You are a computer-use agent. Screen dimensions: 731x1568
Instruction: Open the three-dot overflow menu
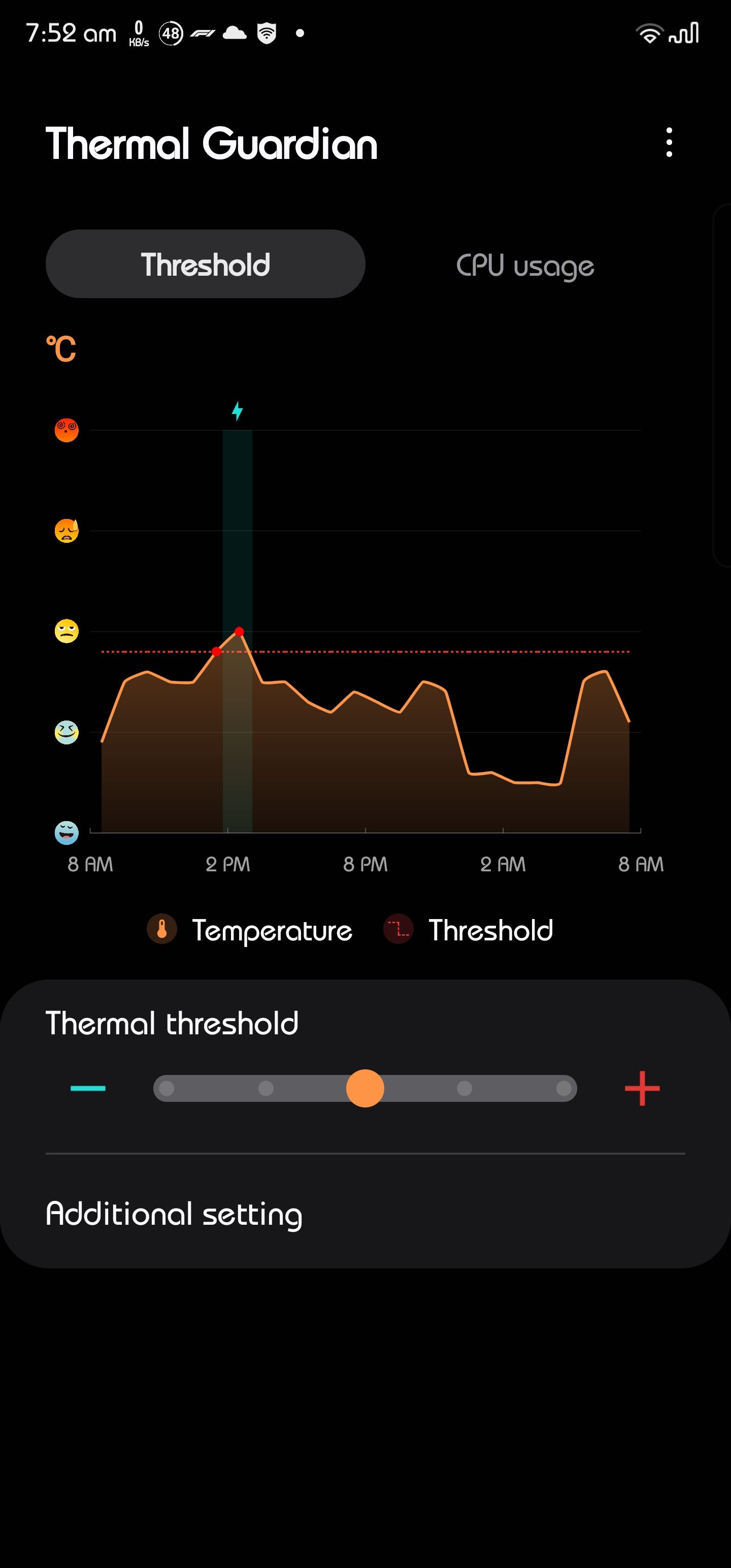669,143
